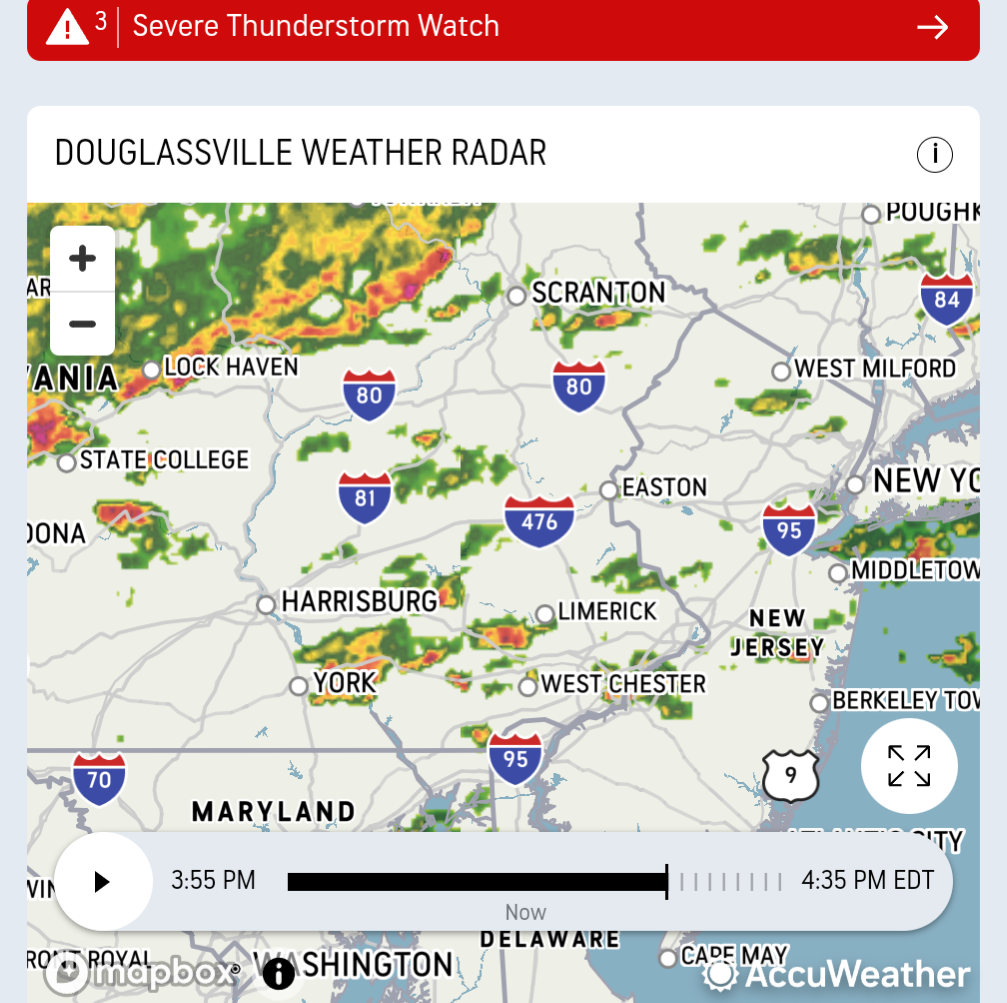Zoom out on the radar map

pos(82,324)
